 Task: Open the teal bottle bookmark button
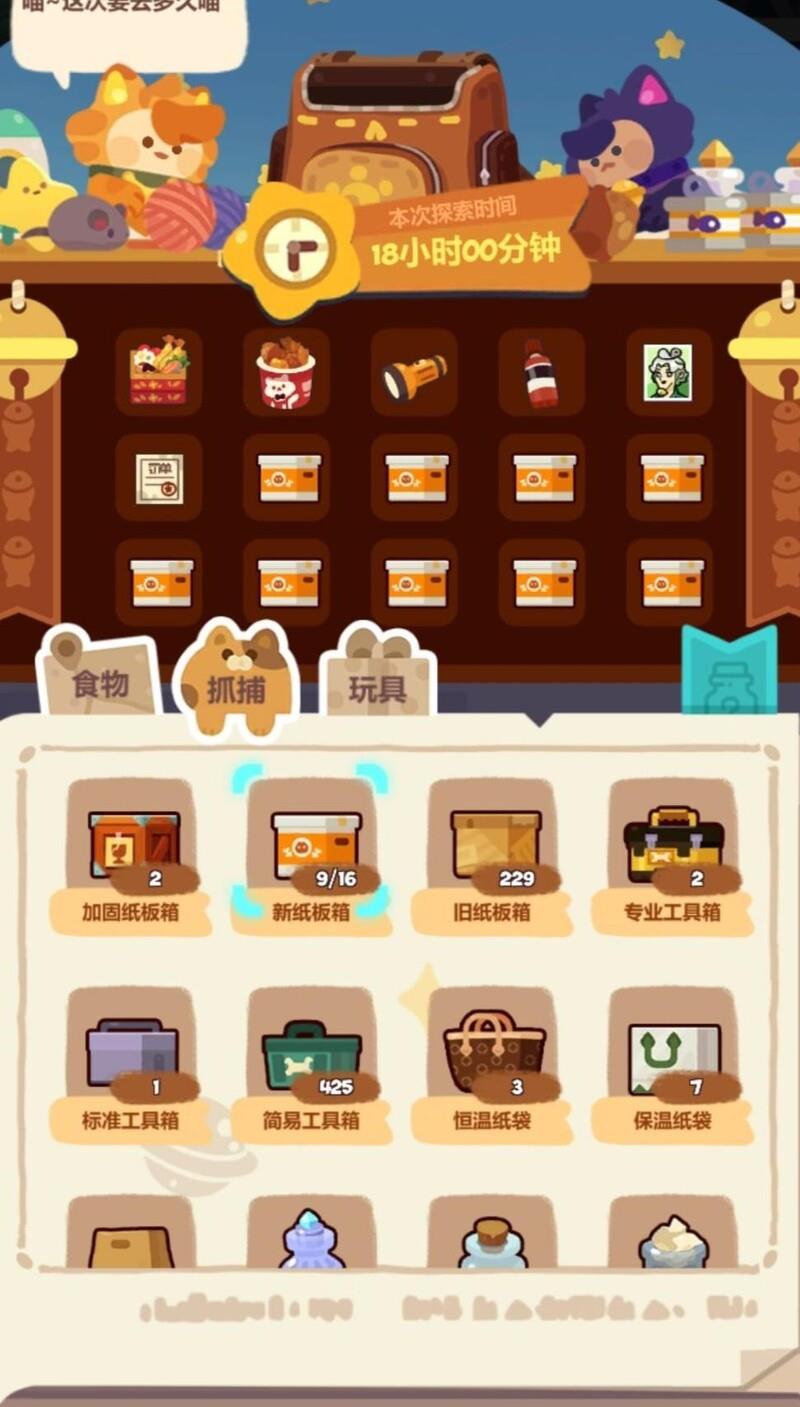pos(729,673)
